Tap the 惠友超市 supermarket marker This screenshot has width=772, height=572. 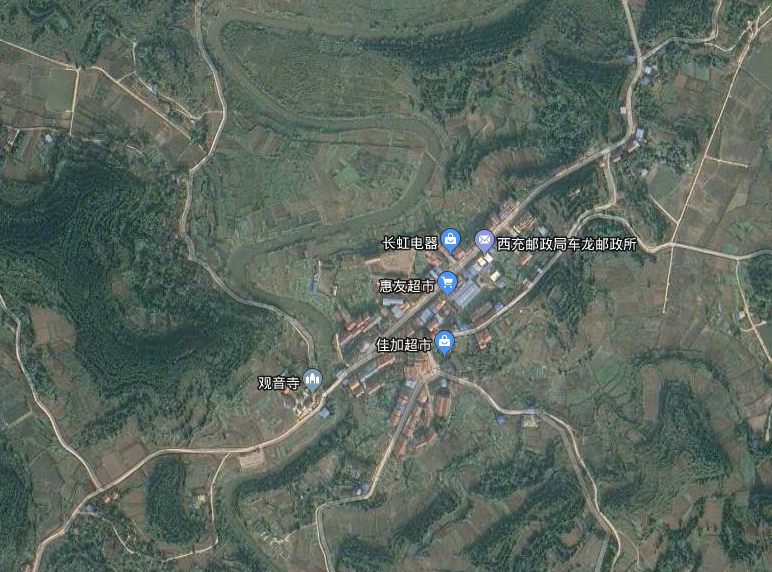point(446,283)
